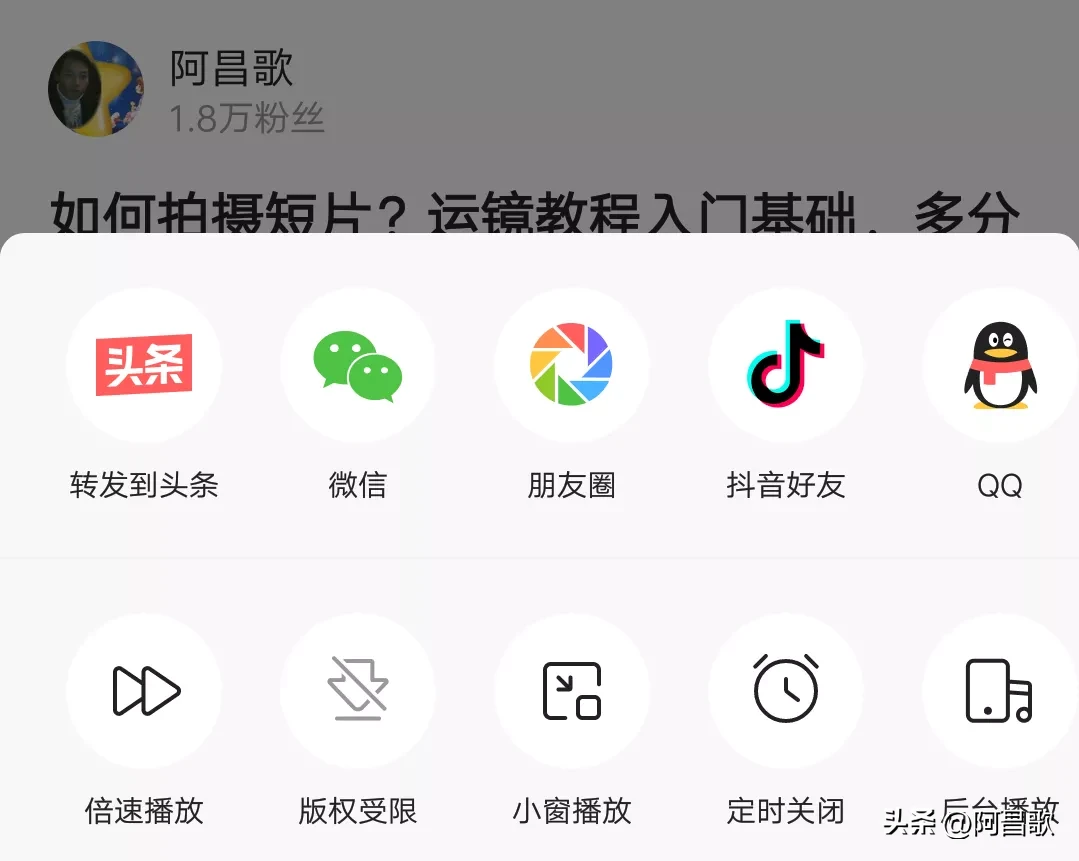The image size is (1079, 861).
Task: Open playback speed option (倍速播放)
Action: (x=144, y=691)
